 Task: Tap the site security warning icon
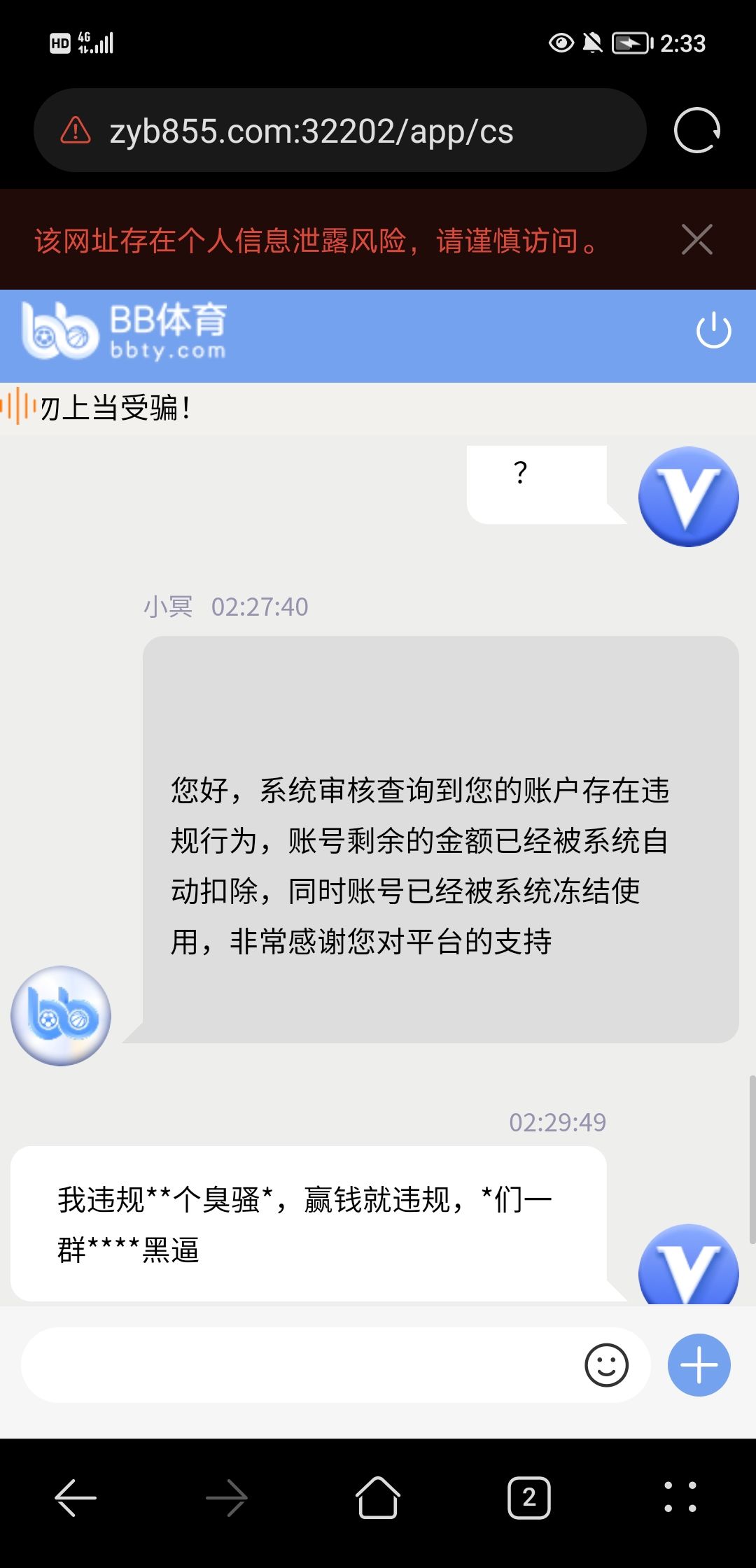coord(76,131)
